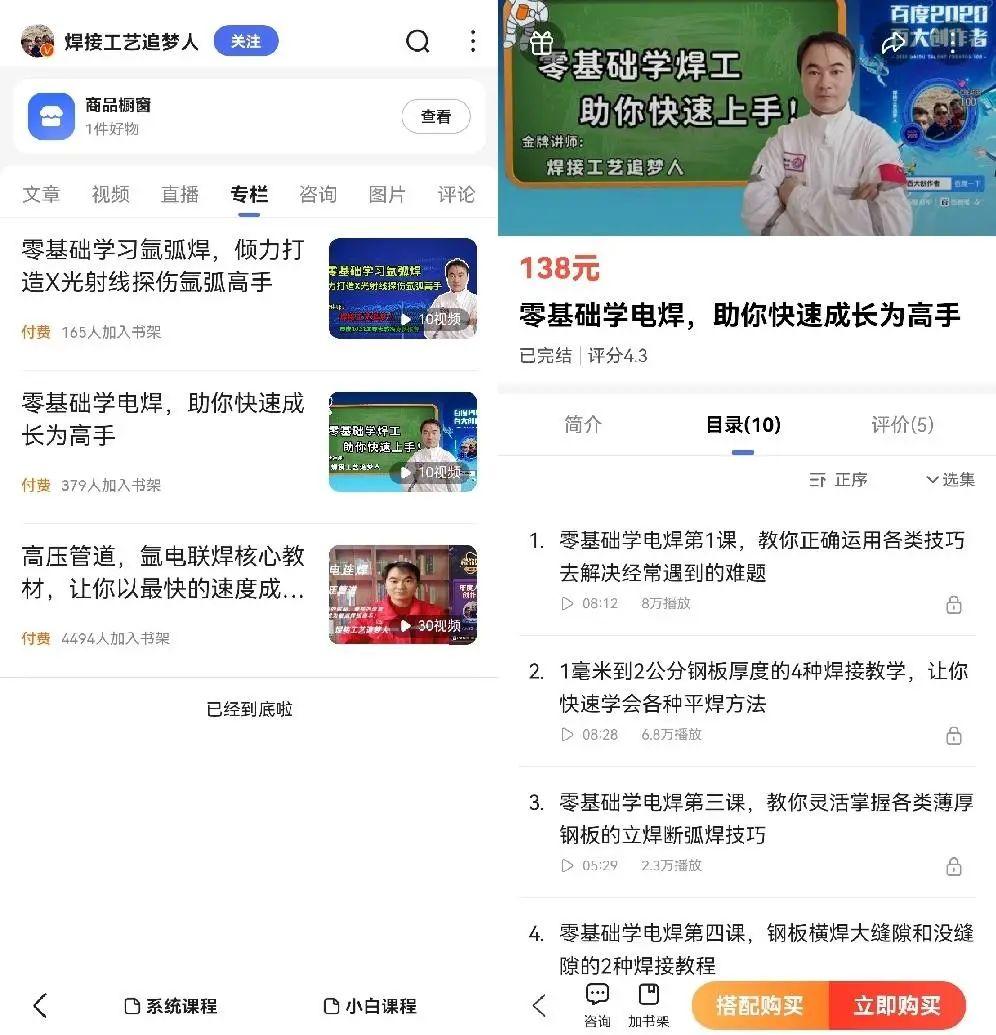Open the 小白课程 menu
This screenshot has width=996, height=1035.
point(370,1006)
